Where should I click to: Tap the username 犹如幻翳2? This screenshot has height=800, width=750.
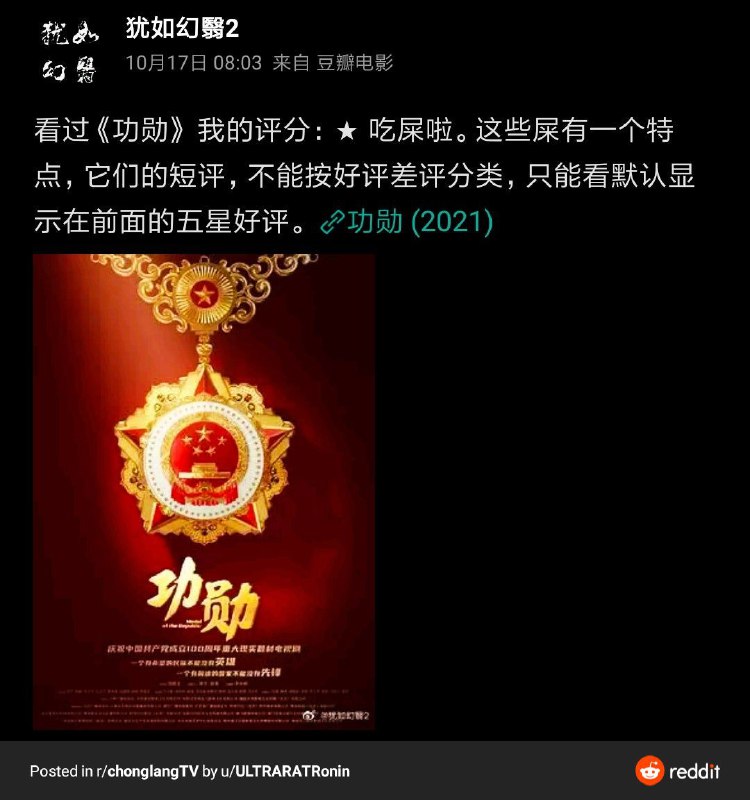[x=182, y=29]
